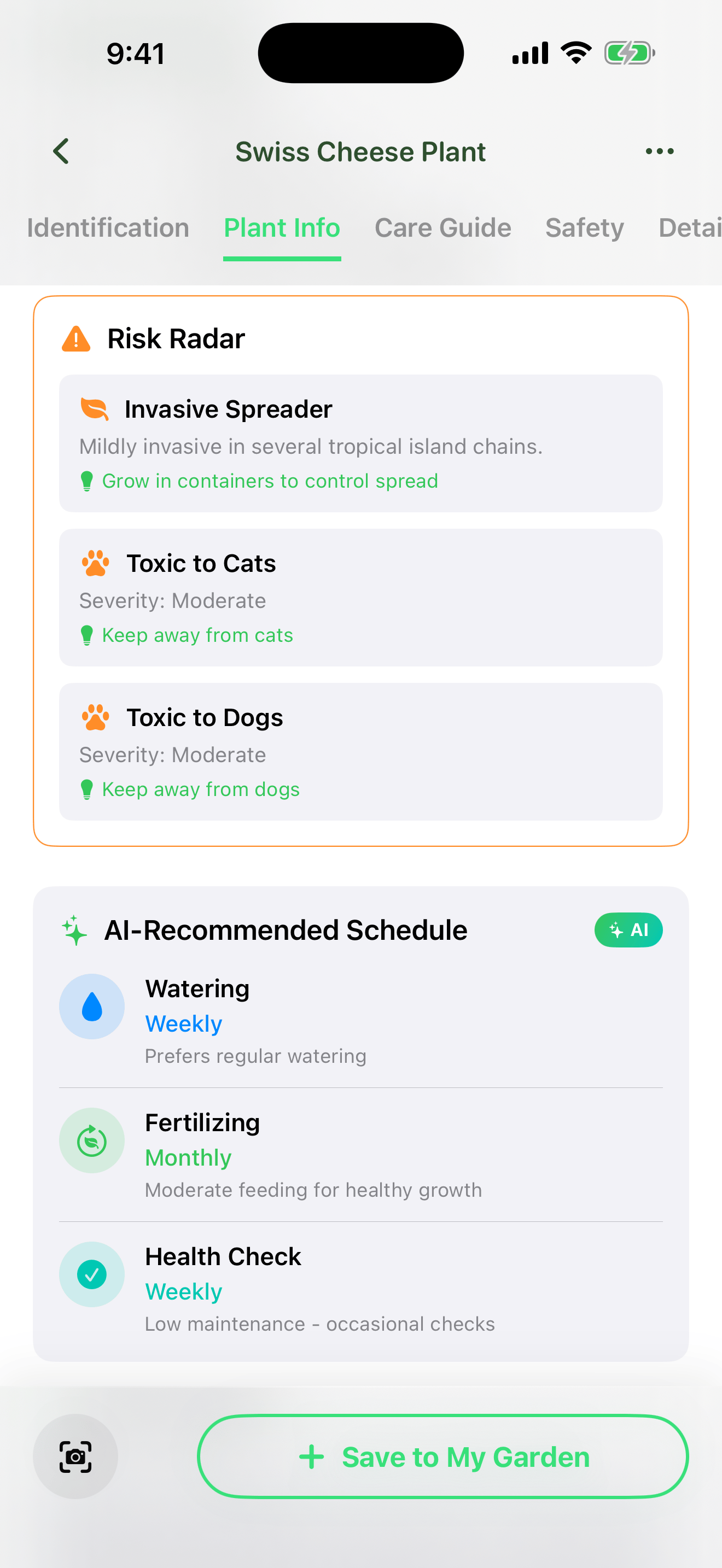Select the Health Check checkmark icon
This screenshot has width=722, height=1568.
point(92,1274)
